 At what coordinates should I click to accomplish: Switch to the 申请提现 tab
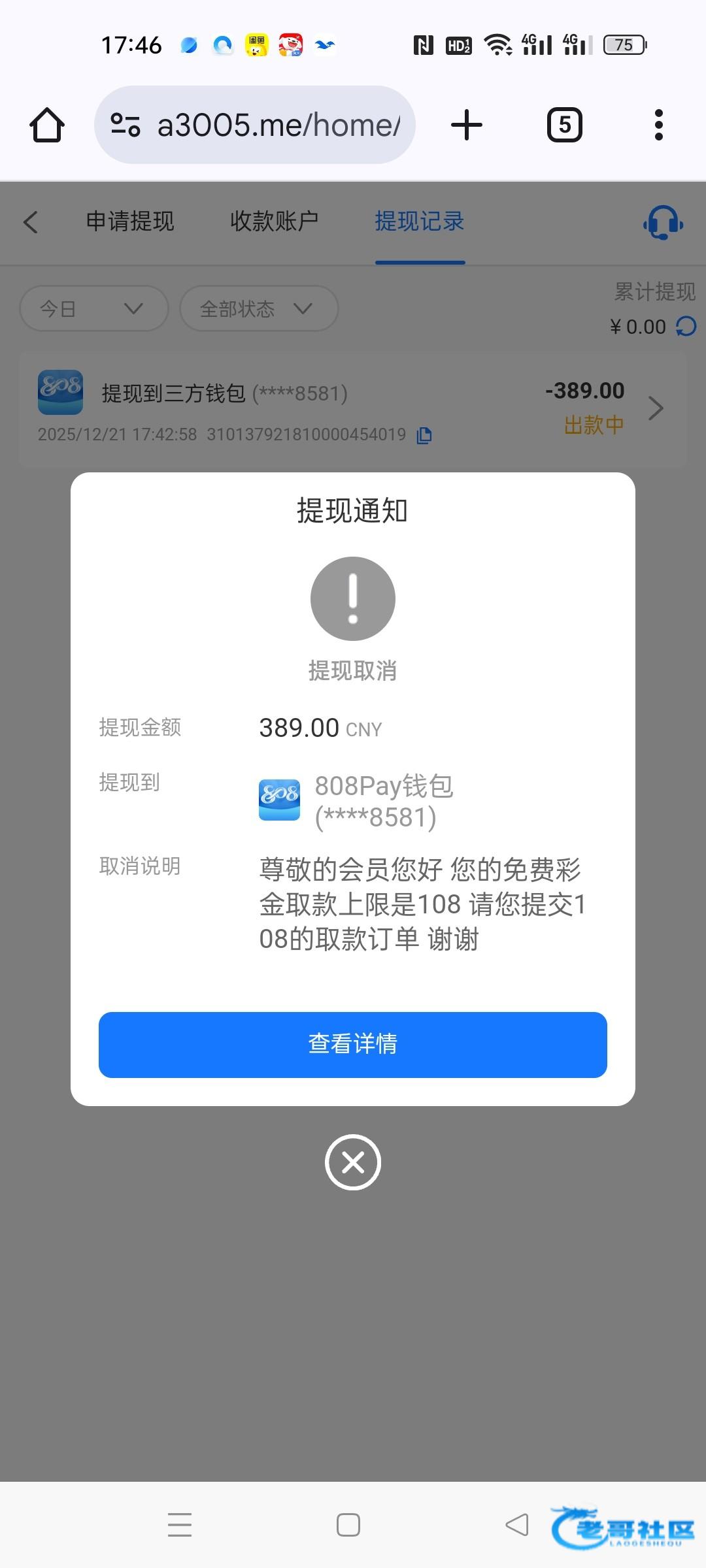pos(130,222)
